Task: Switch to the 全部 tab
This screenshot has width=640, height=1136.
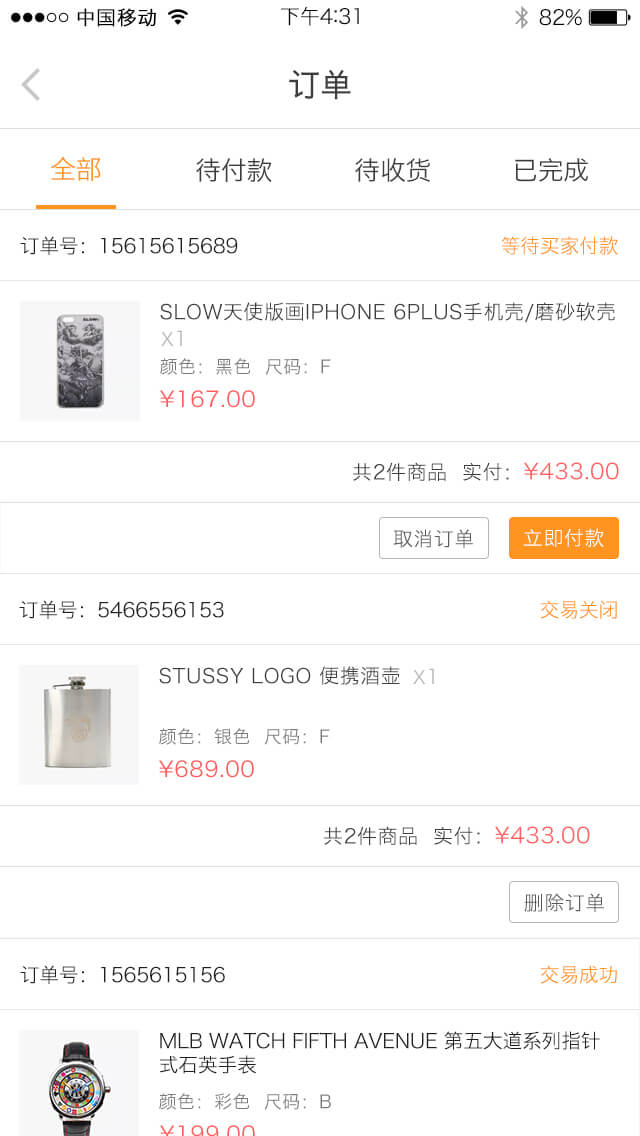Action: (x=76, y=170)
